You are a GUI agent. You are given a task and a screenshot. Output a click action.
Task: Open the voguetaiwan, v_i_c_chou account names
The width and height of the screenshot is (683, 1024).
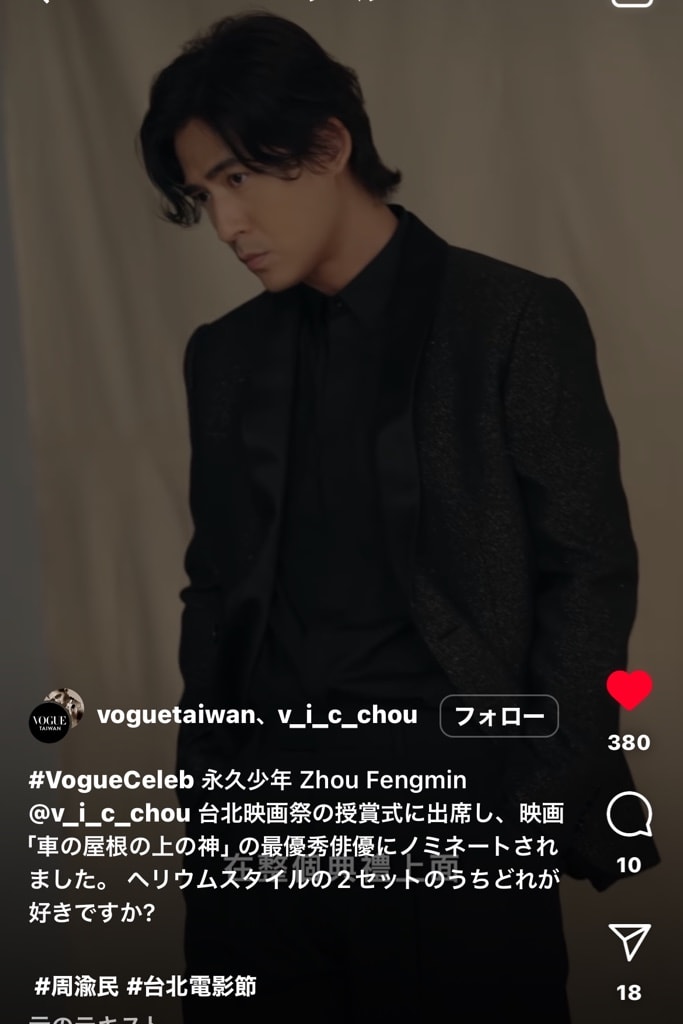click(257, 716)
